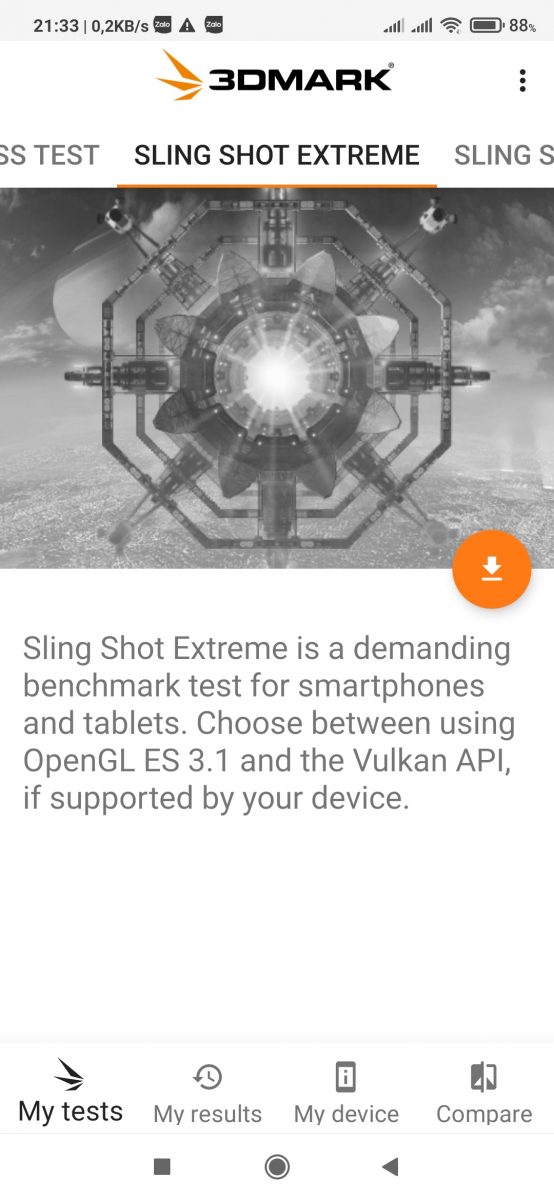Open My results history
The height and width of the screenshot is (1200, 554).
coord(208,1093)
